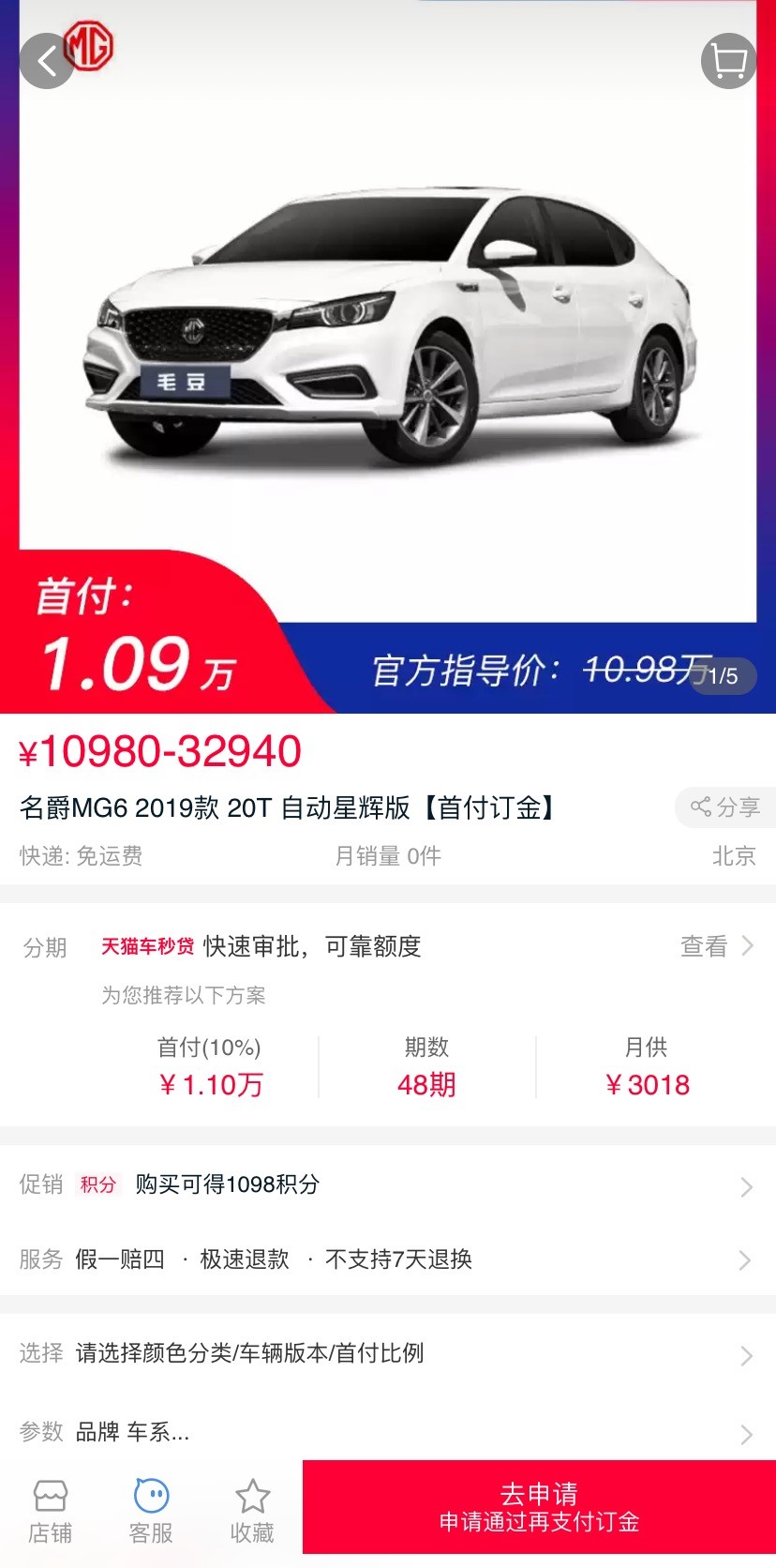Open the 服务 guarantees row
Image resolution: width=776 pixels, height=1568 pixels.
387,1259
